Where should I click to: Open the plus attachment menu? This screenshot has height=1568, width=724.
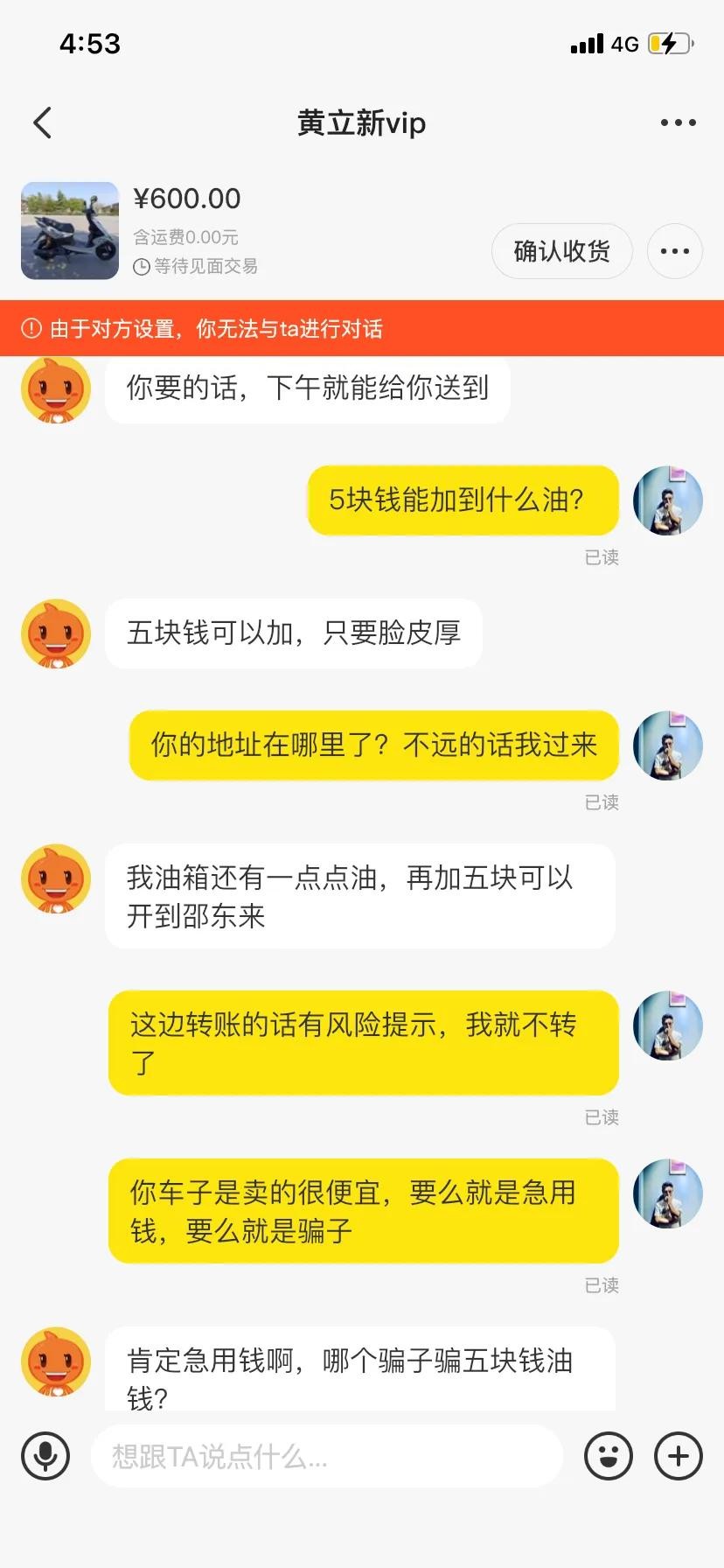[679, 1456]
